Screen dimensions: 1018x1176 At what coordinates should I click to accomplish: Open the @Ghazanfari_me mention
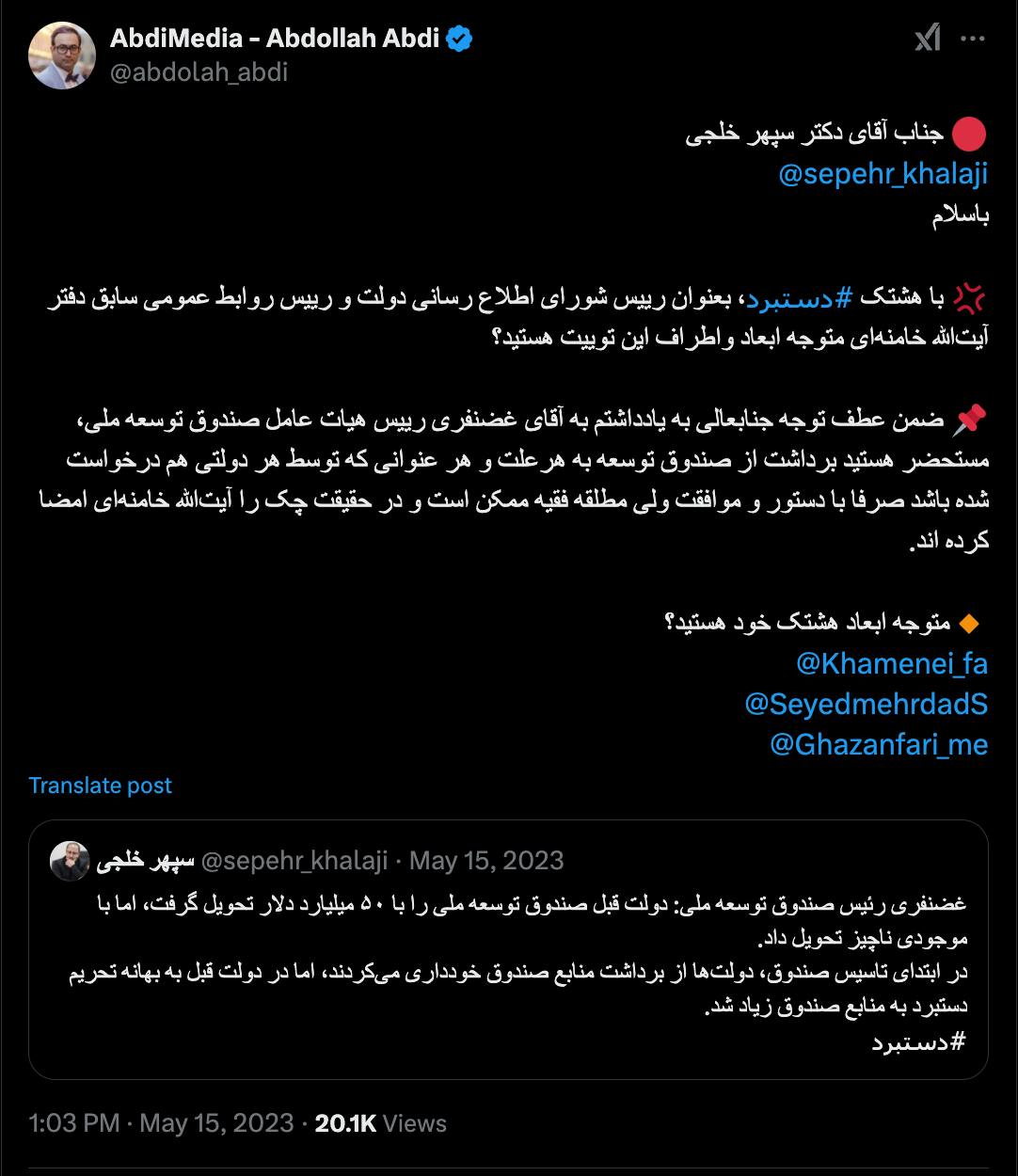[878, 745]
